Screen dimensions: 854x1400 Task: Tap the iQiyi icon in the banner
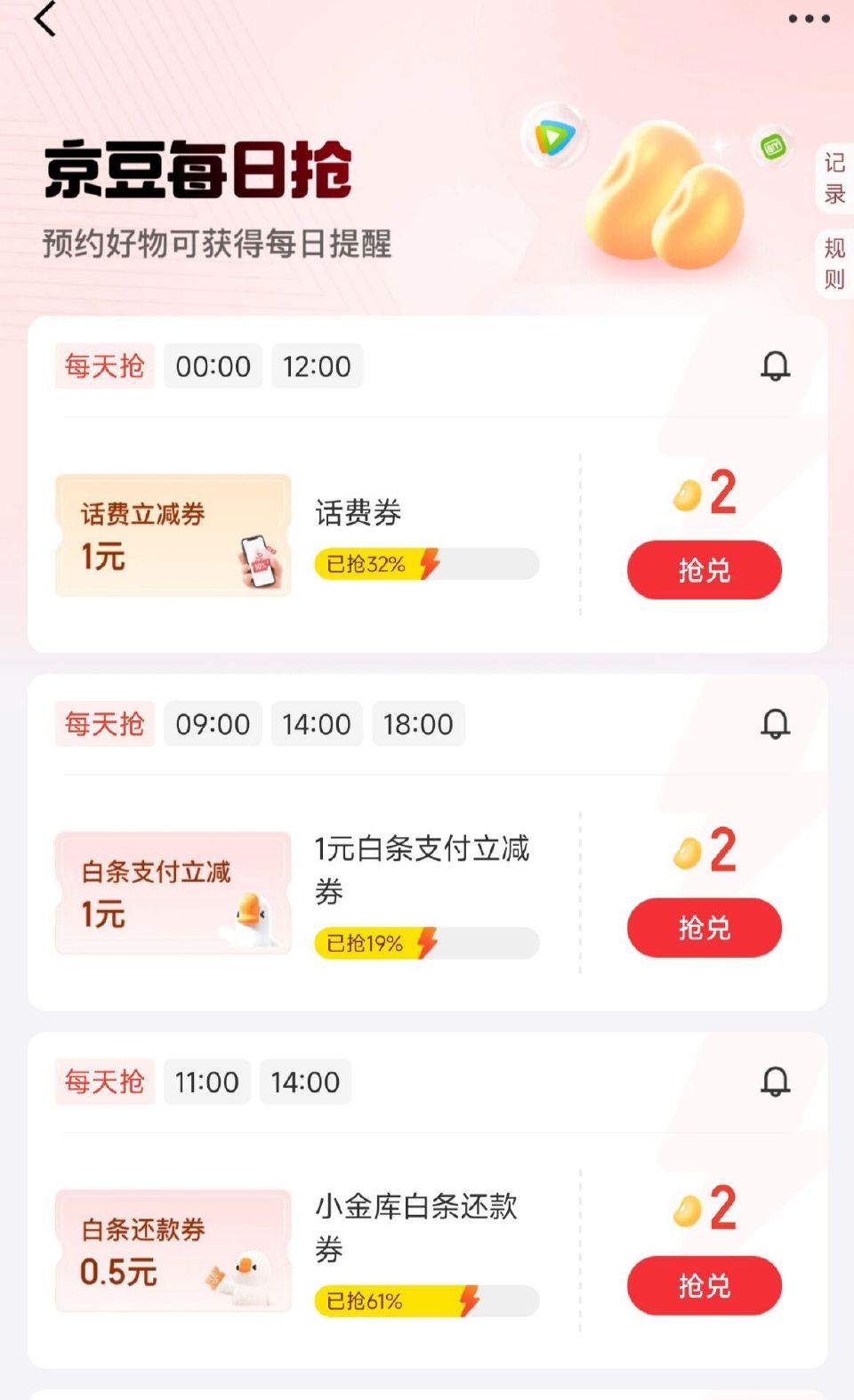(772, 147)
